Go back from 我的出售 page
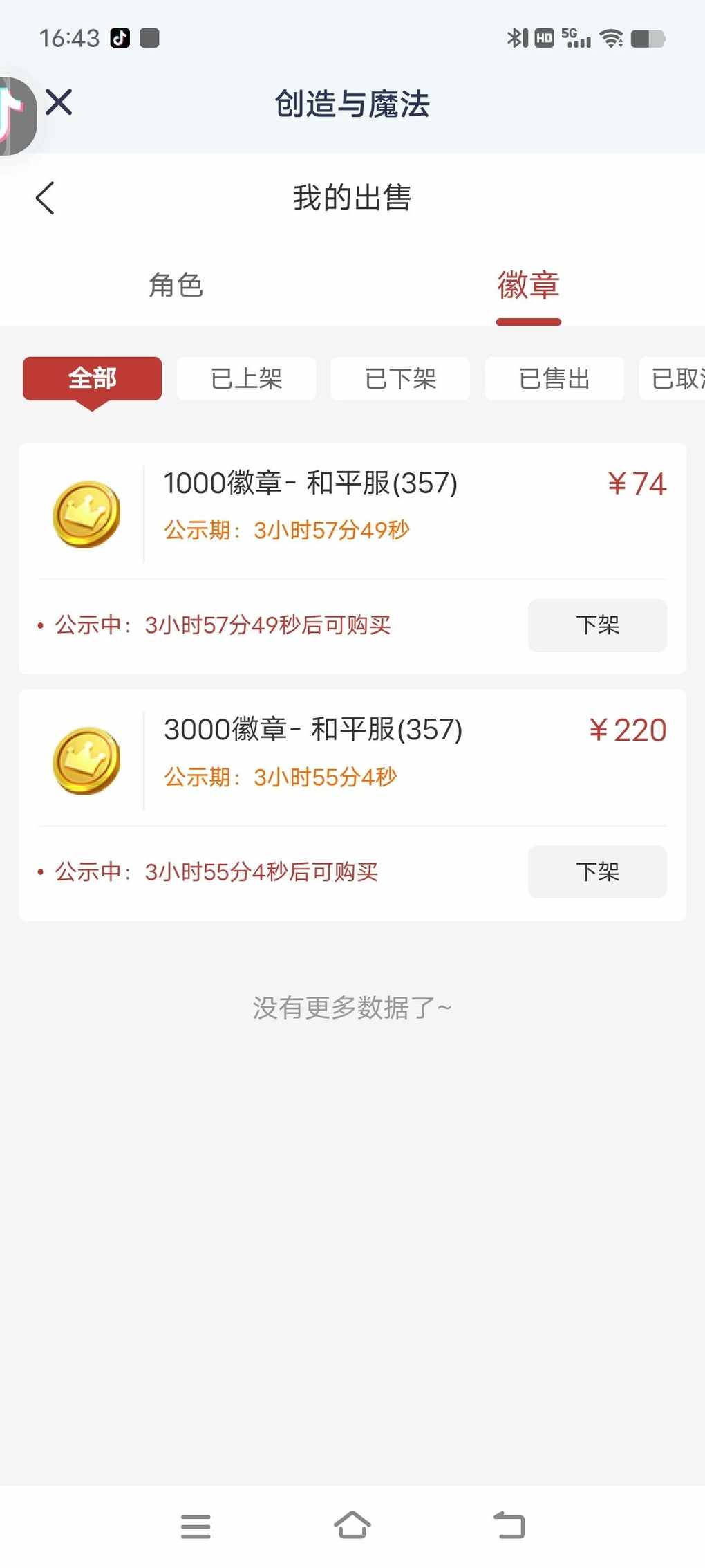The height and width of the screenshot is (1568, 705). coord(45,199)
